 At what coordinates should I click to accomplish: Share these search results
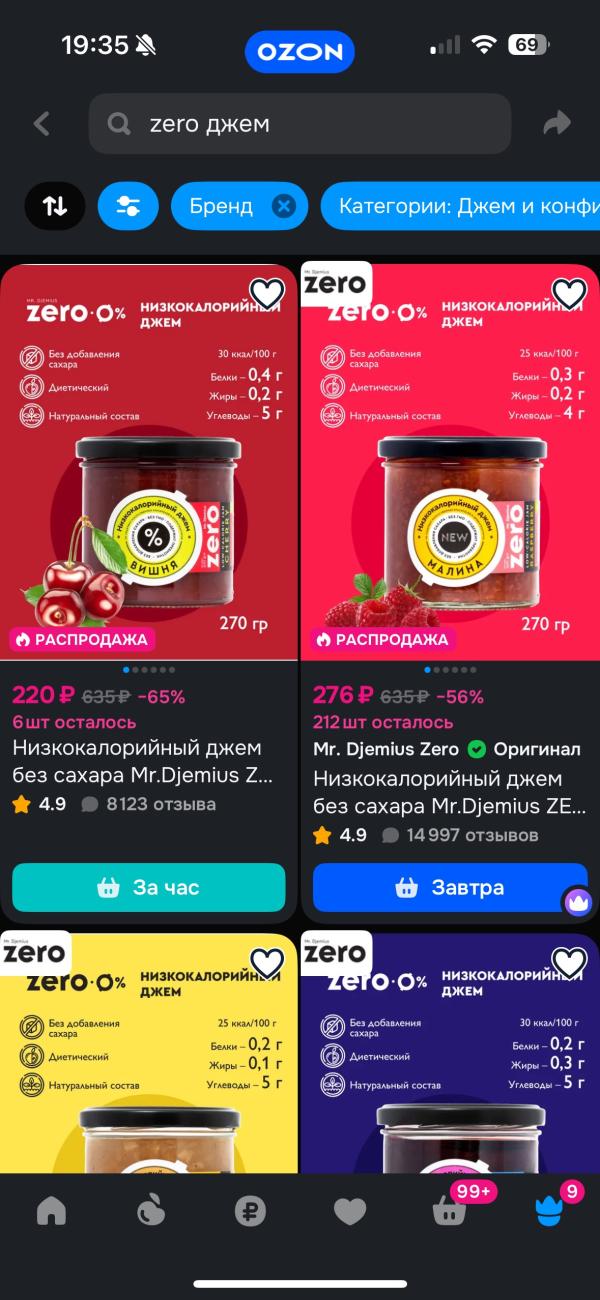(x=556, y=123)
